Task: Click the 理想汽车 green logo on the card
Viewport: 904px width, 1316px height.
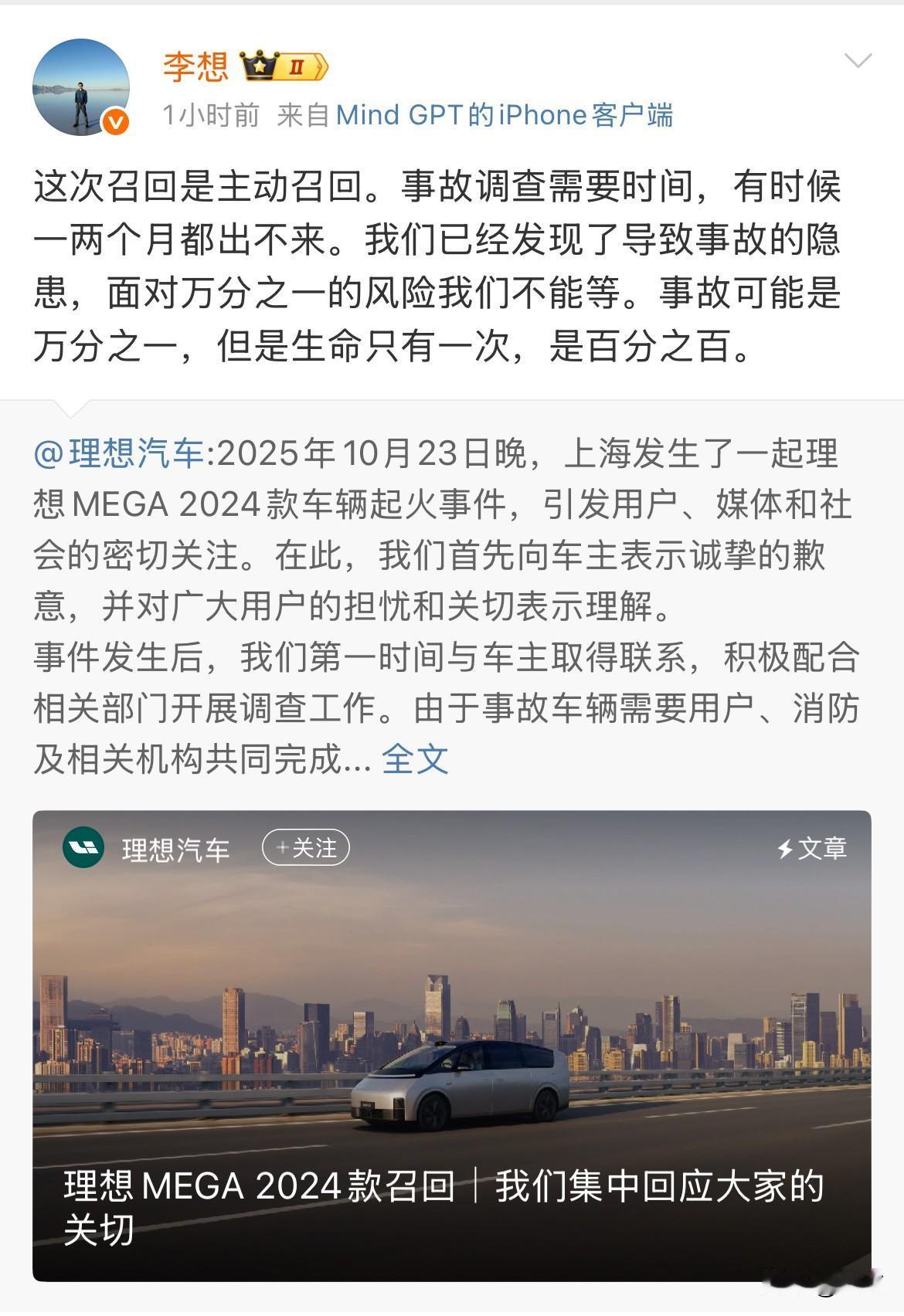Action: [85, 846]
